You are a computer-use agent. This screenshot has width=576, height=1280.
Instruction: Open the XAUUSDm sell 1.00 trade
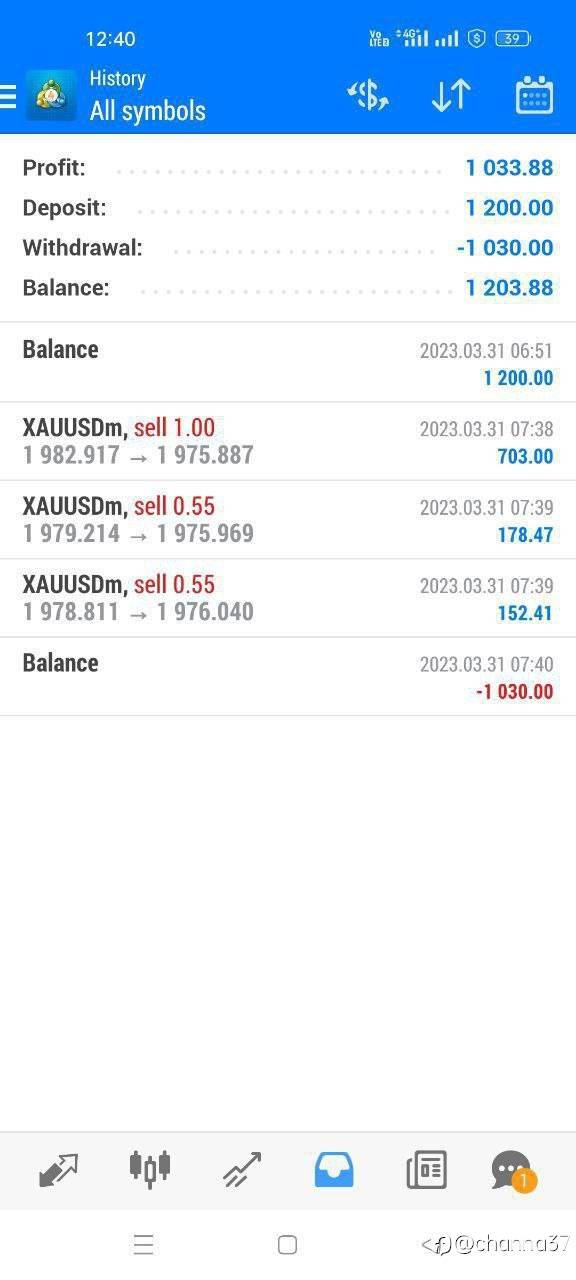288,442
